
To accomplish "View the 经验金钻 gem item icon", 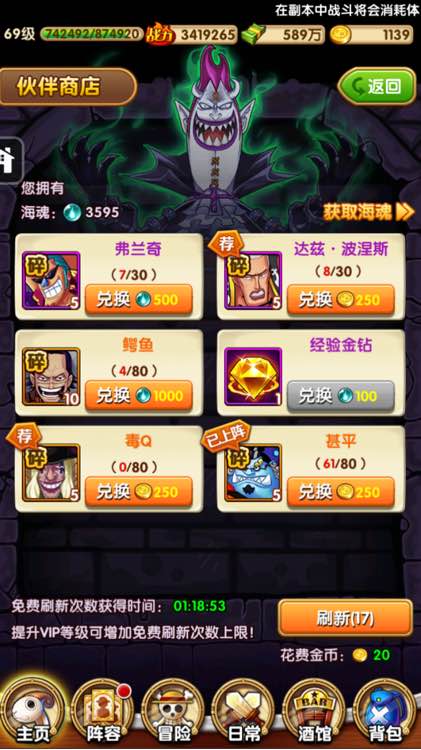I will [253, 376].
